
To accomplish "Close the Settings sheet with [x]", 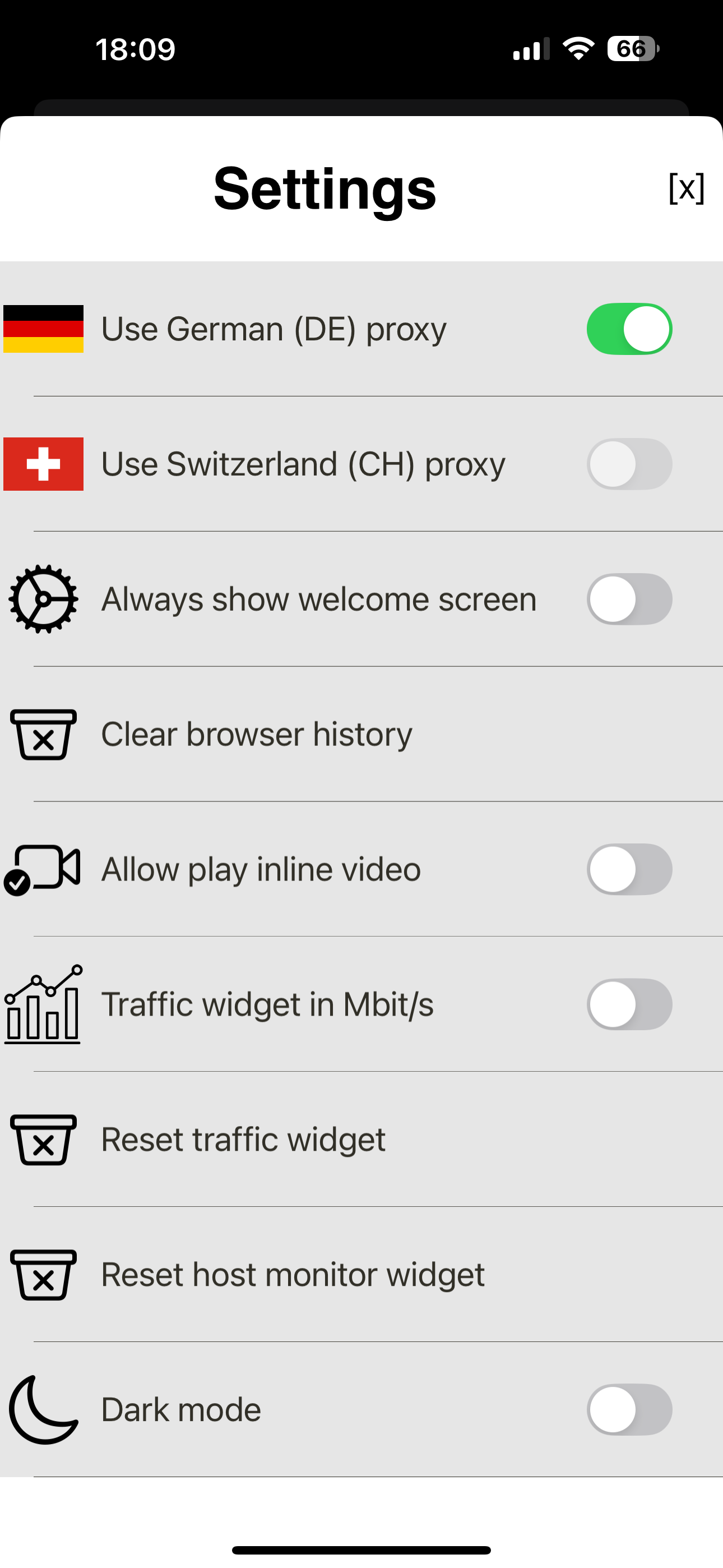I will pos(686,188).
